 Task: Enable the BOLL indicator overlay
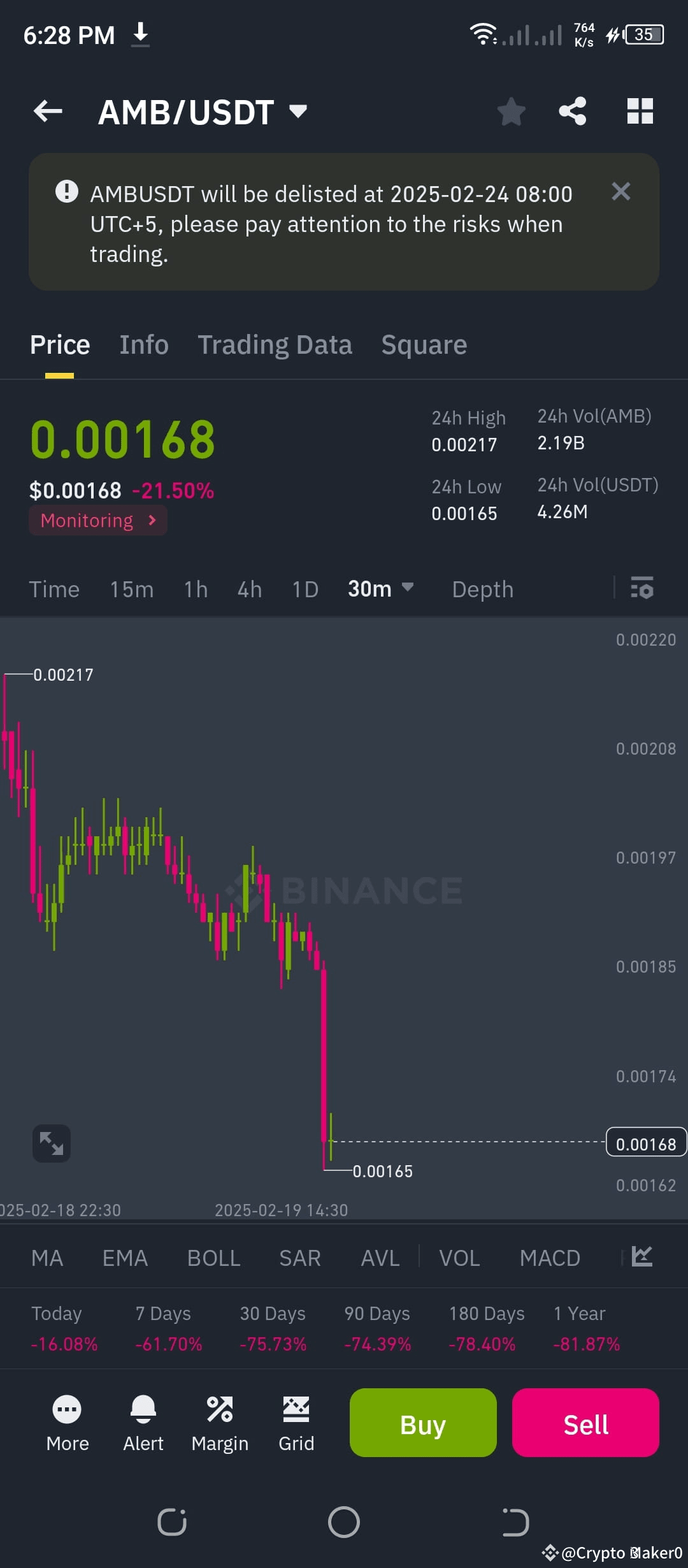coord(213,1257)
